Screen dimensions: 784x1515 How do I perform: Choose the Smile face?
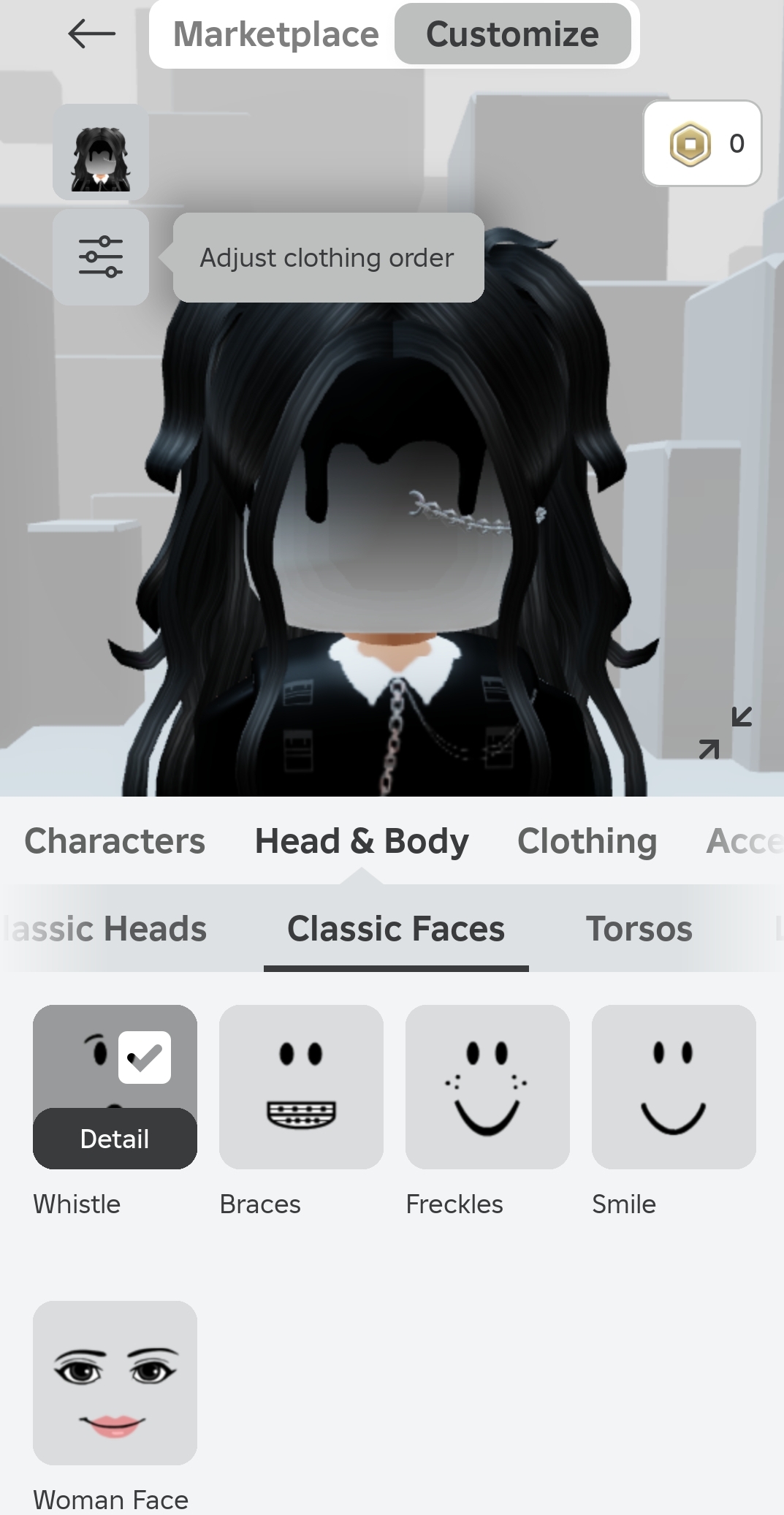pyautogui.click(x=674, y=1087)
